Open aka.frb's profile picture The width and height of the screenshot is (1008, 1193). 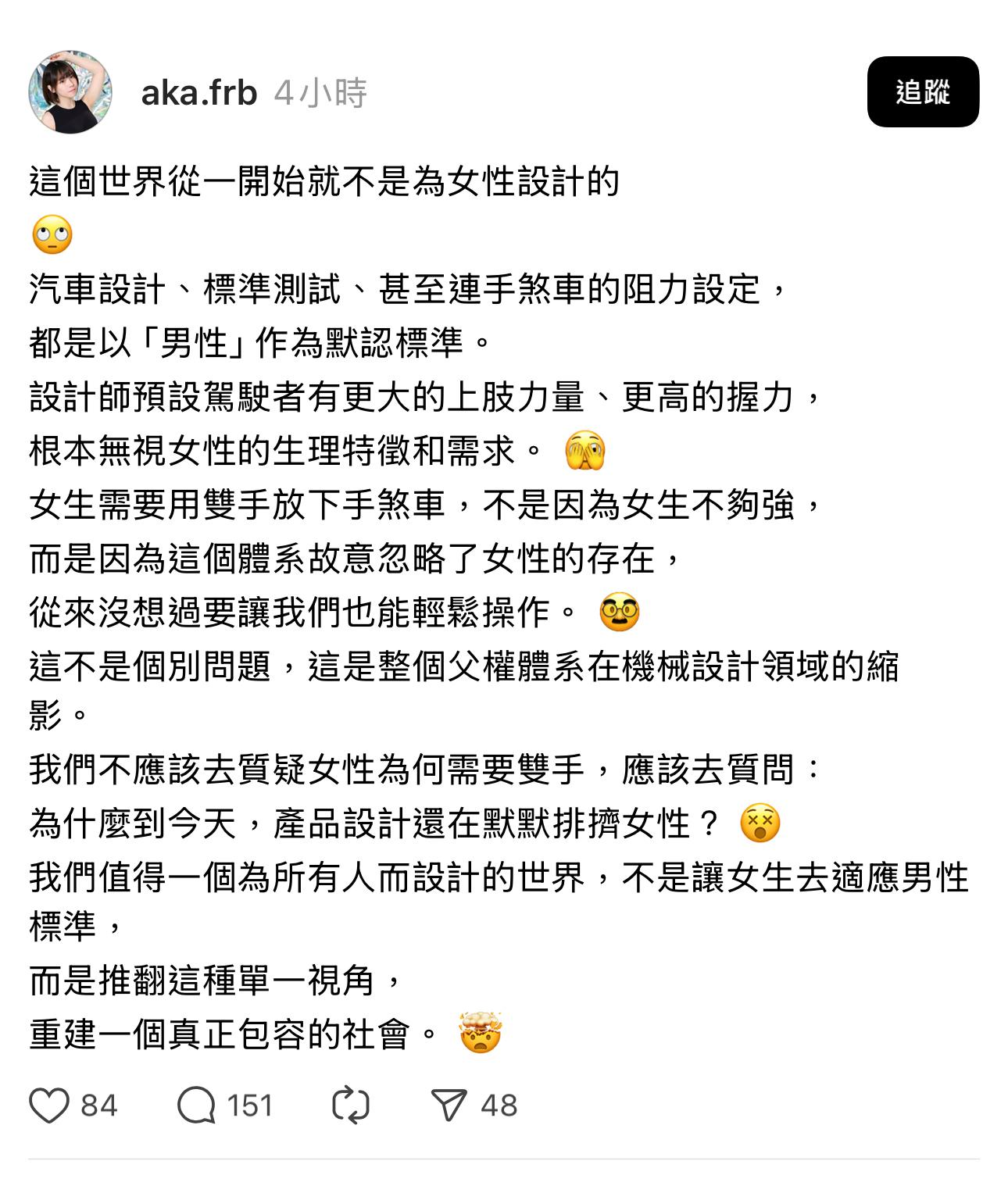70,93
